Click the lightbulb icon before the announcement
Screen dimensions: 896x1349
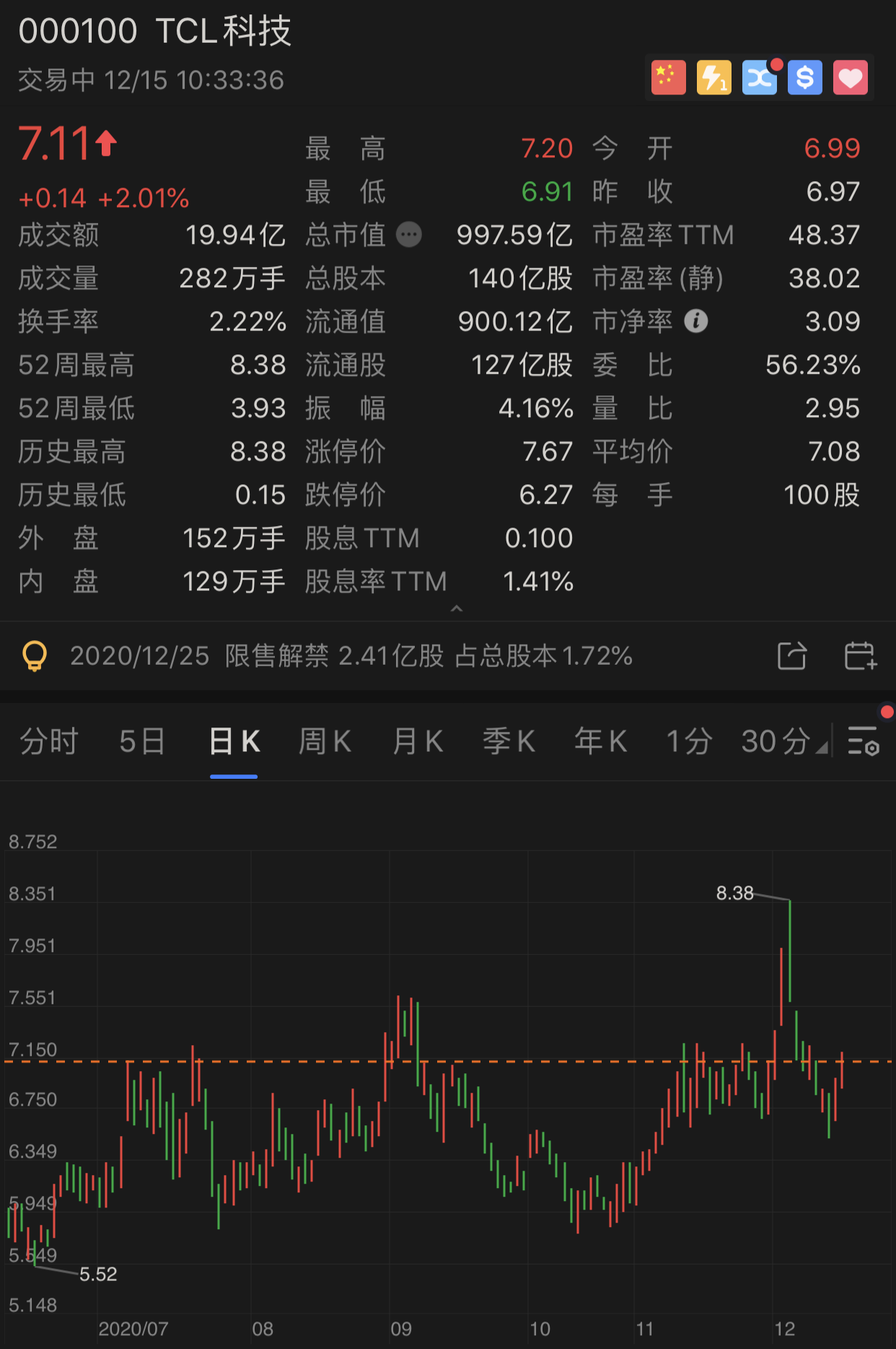pyautogui.click(x=34, y=657)
